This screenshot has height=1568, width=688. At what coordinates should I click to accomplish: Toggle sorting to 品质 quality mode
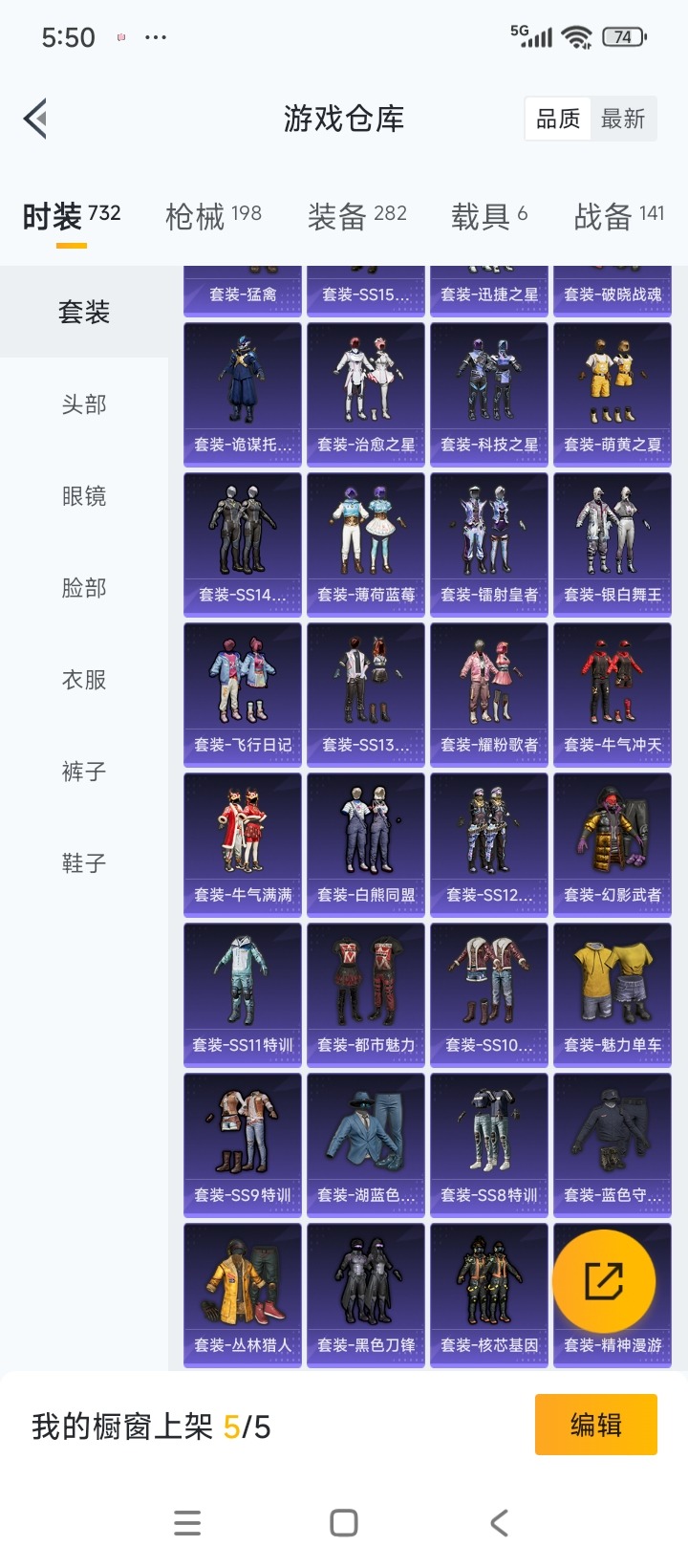pyautogui.click(x=557, y=118)
